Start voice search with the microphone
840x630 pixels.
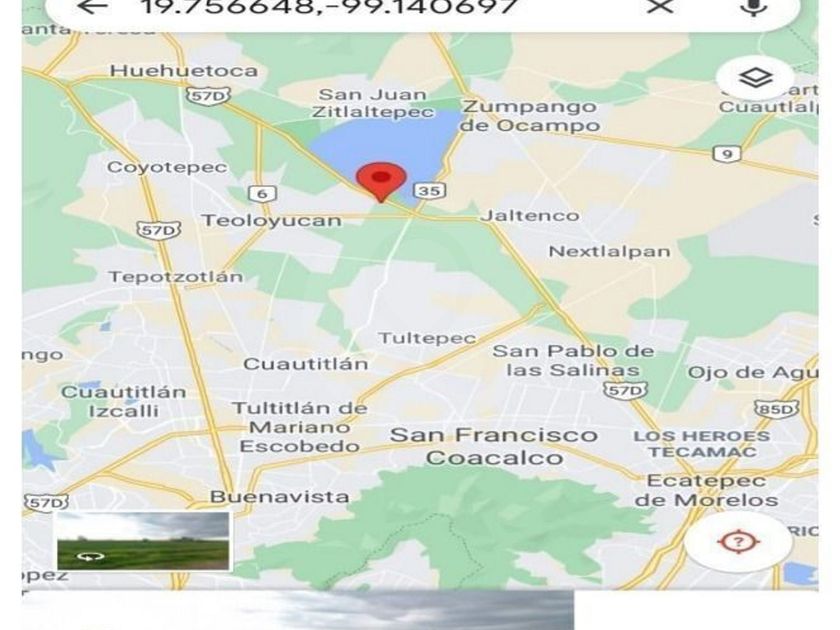point(753,8)
